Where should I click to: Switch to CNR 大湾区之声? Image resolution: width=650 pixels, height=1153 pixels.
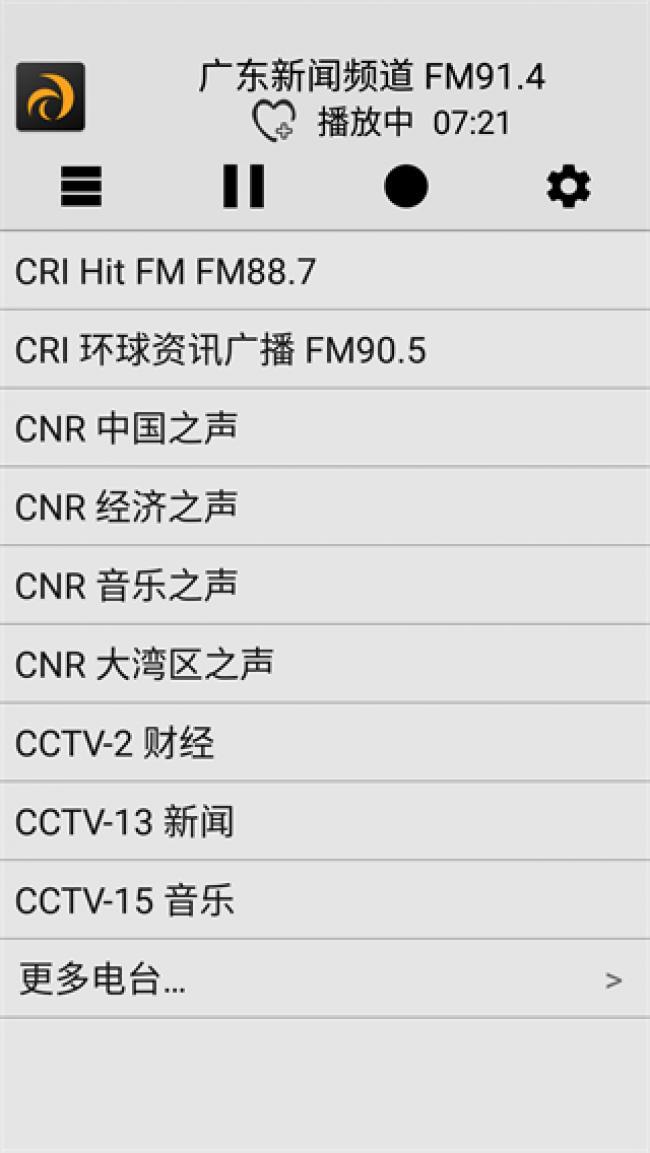point(325,665)
